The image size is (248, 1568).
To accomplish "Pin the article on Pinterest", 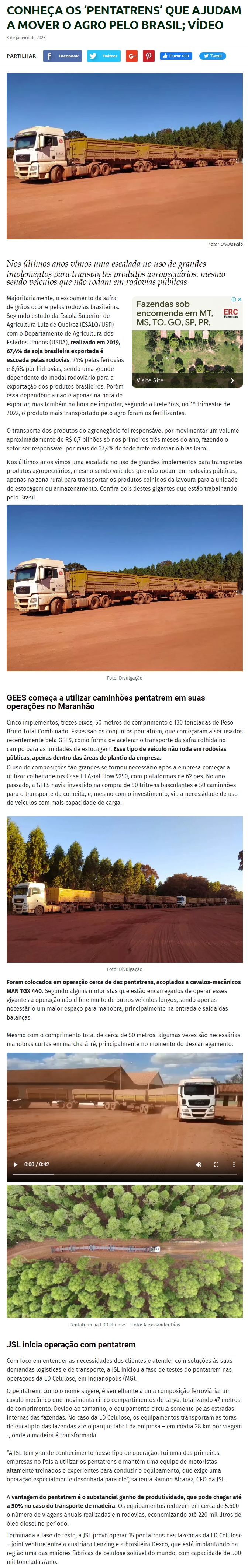I will pos(149,56).
